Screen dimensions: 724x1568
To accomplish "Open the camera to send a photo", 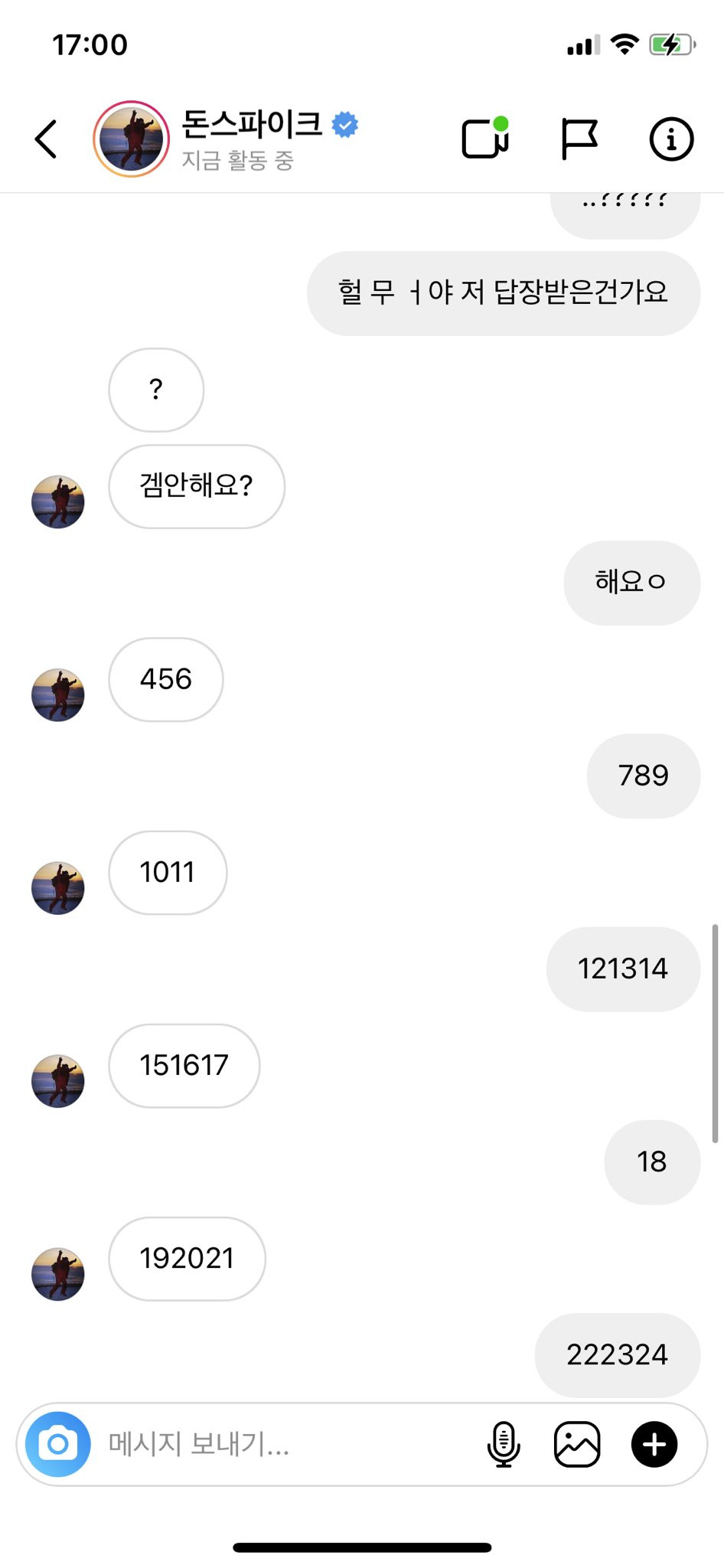I will 58,1444.
